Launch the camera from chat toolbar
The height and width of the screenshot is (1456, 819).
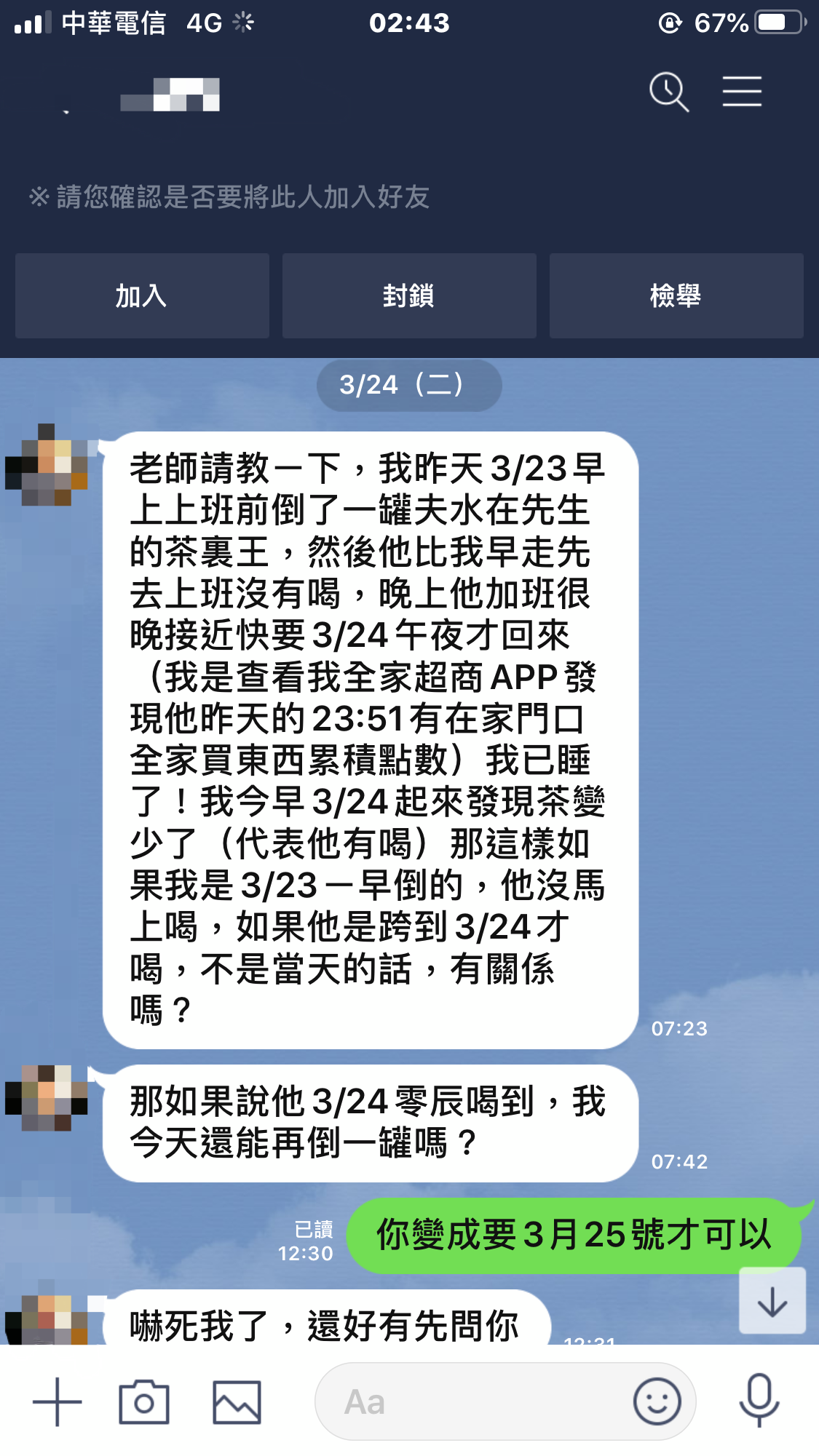(144, 1402)
